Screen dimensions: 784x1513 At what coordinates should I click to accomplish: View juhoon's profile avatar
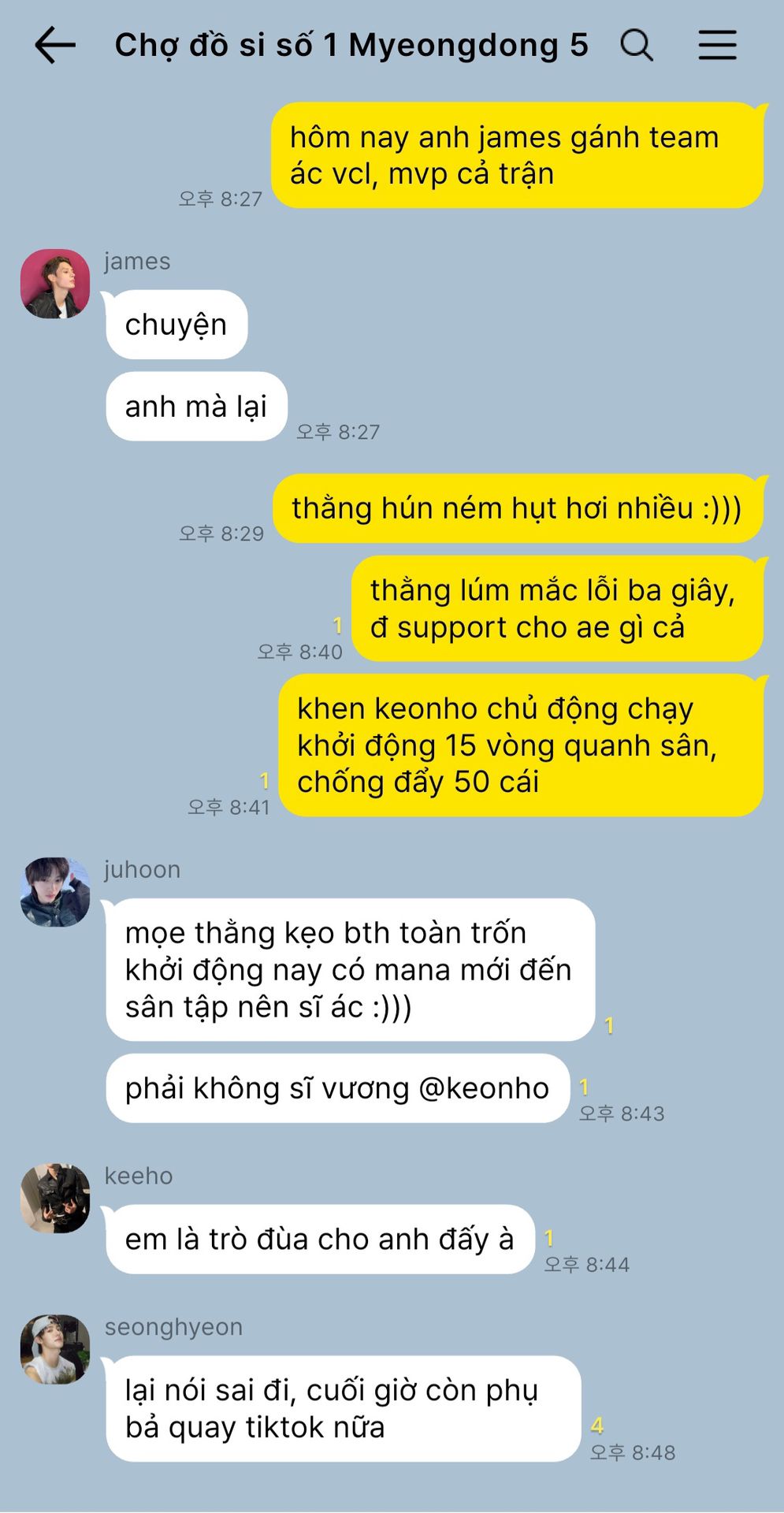coord(55,892)
